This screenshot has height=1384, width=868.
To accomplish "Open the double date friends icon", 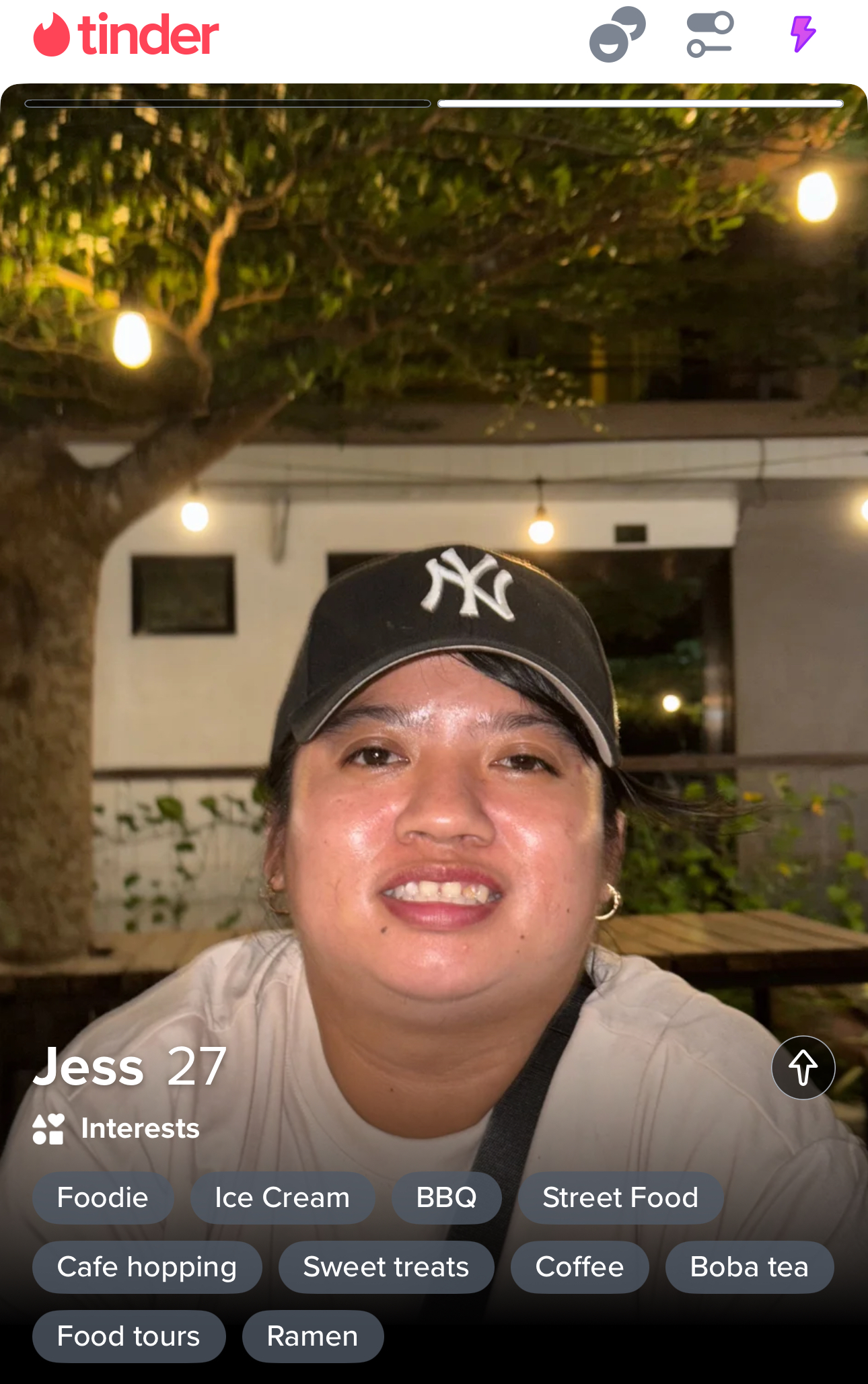I will [x=616, y=35].
